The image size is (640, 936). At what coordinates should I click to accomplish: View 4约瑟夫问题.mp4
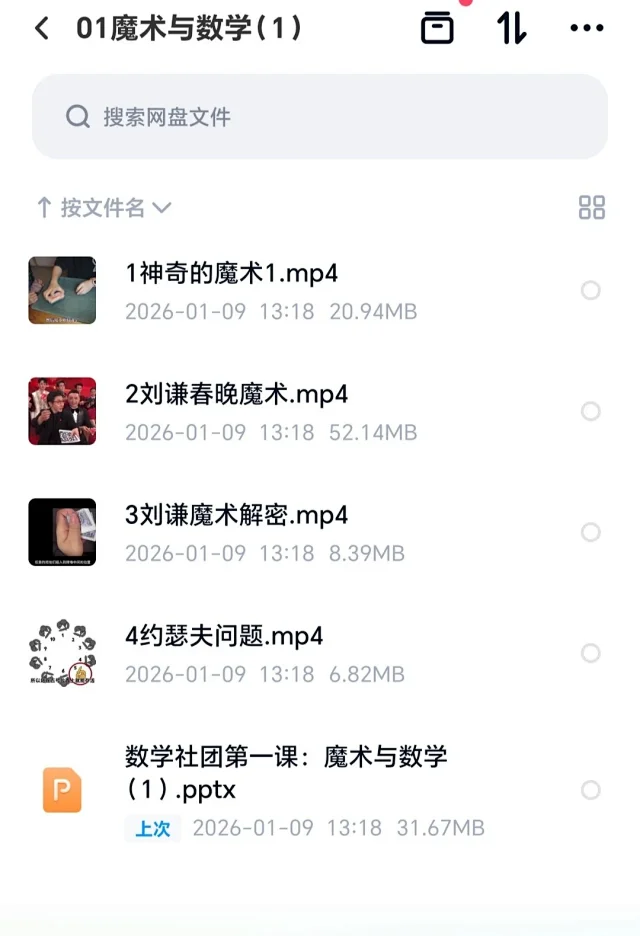(225, 636)
